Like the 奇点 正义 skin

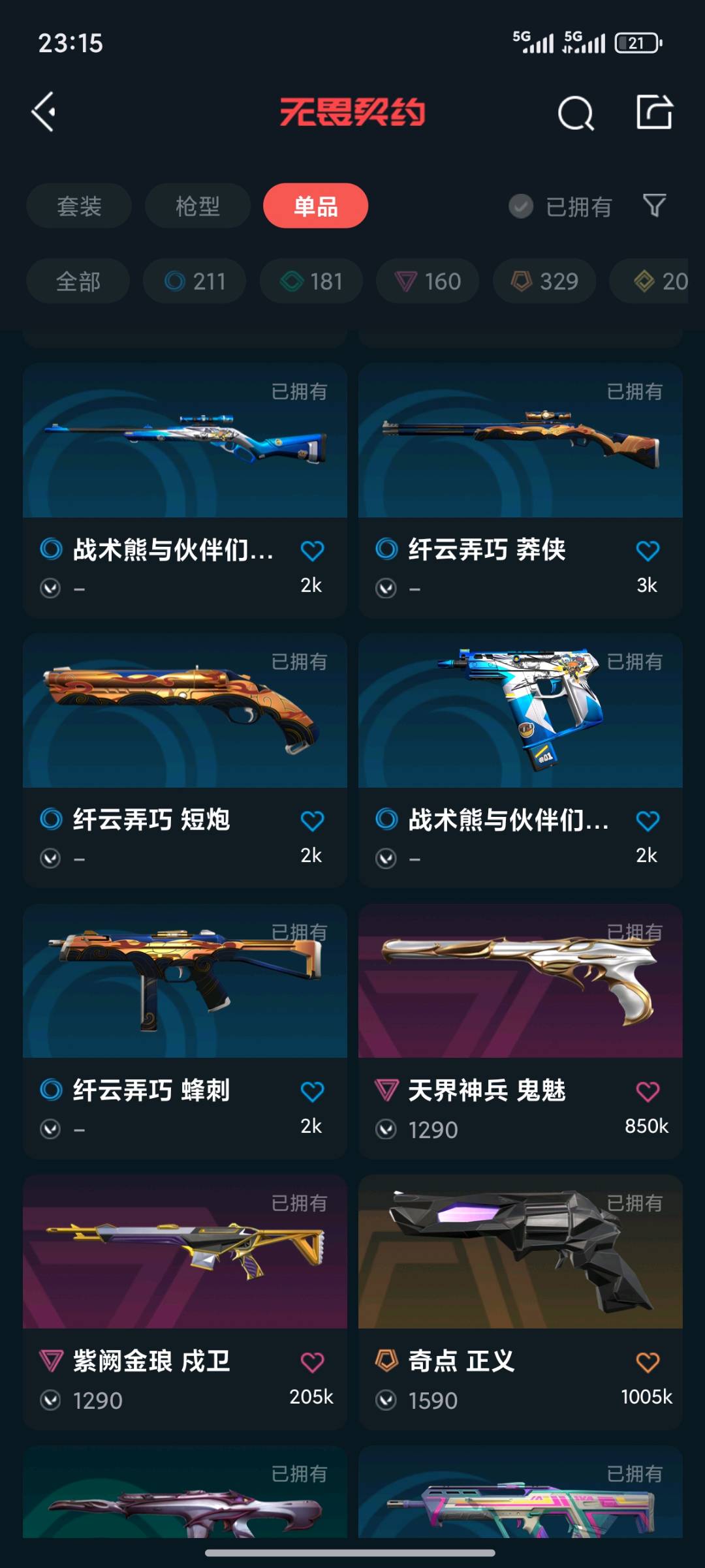pos(648,1362)
